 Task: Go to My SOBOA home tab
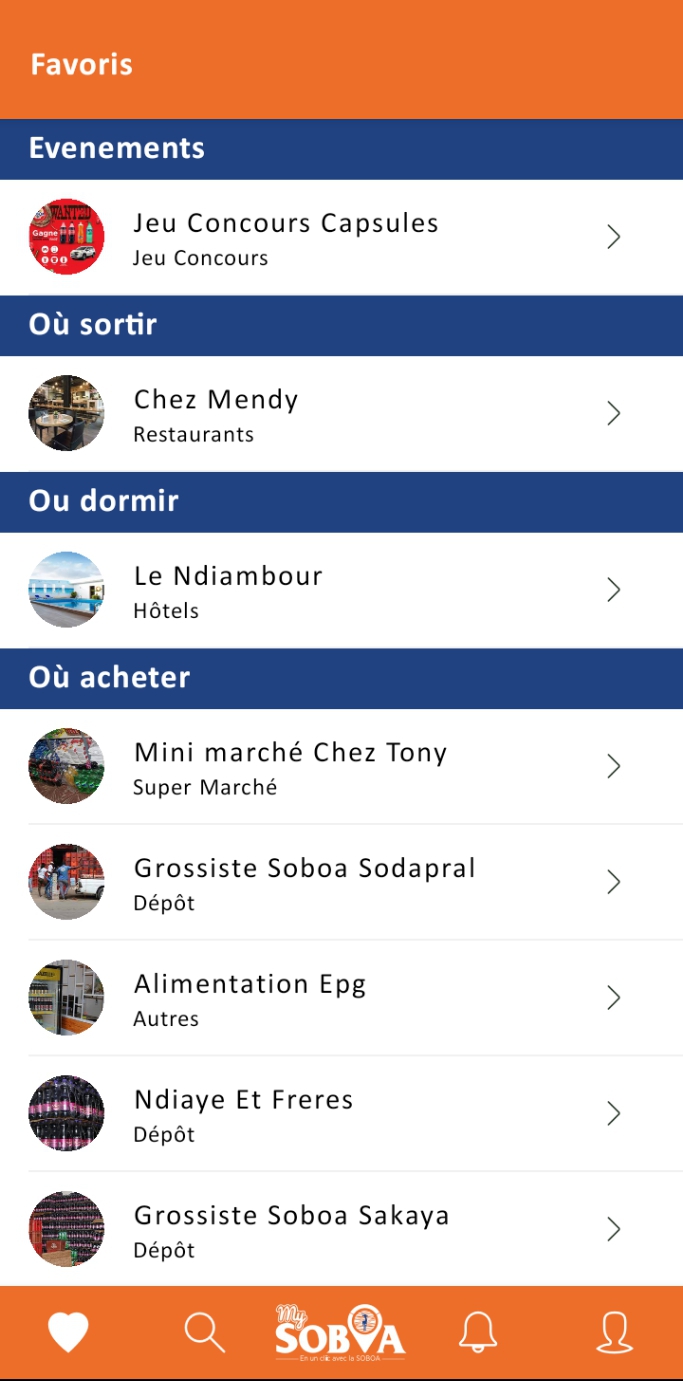[x=341, y=1332]
